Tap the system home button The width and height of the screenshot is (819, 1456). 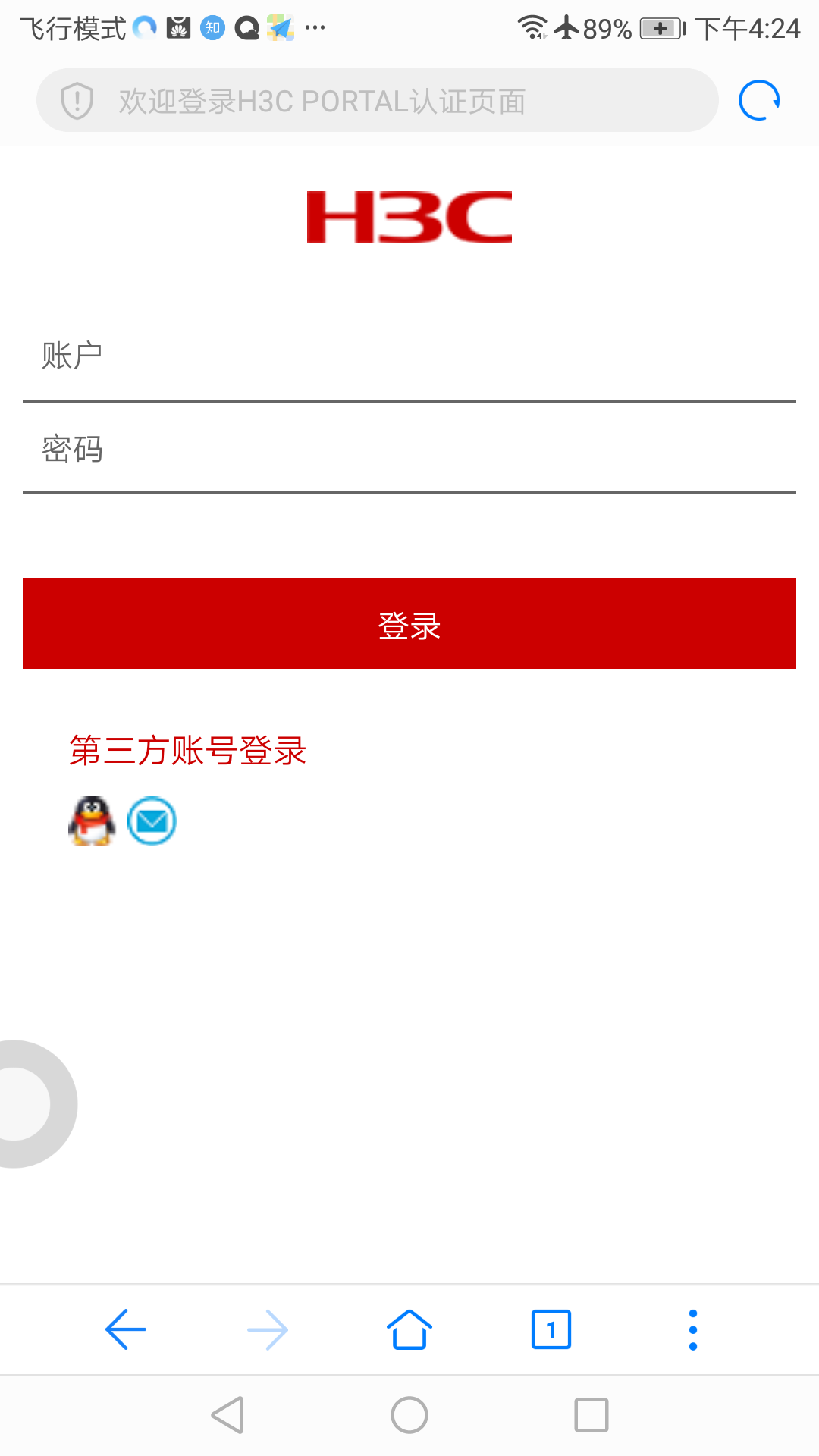pyautogui.click(x=409, y=1415)
